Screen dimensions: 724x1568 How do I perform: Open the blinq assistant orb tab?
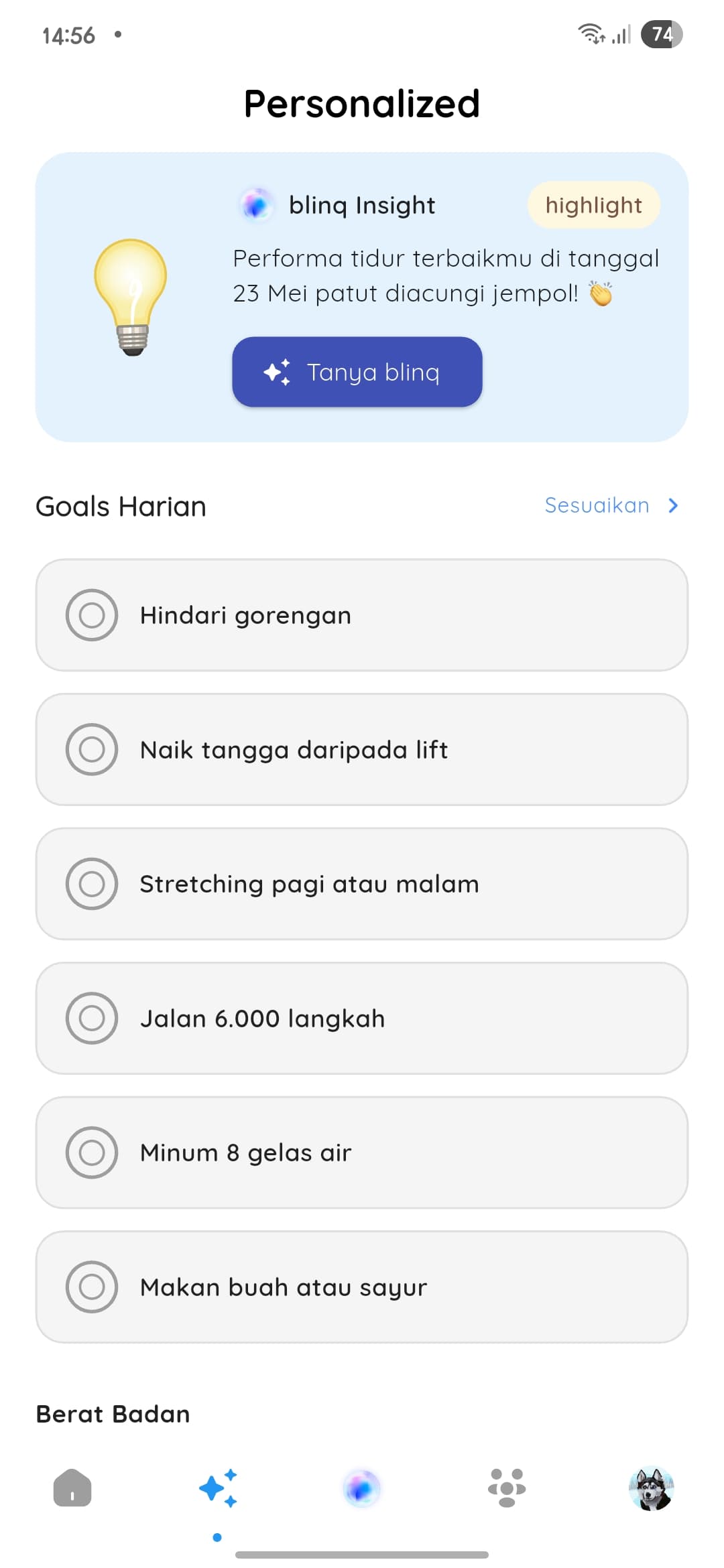[362, 1488]
